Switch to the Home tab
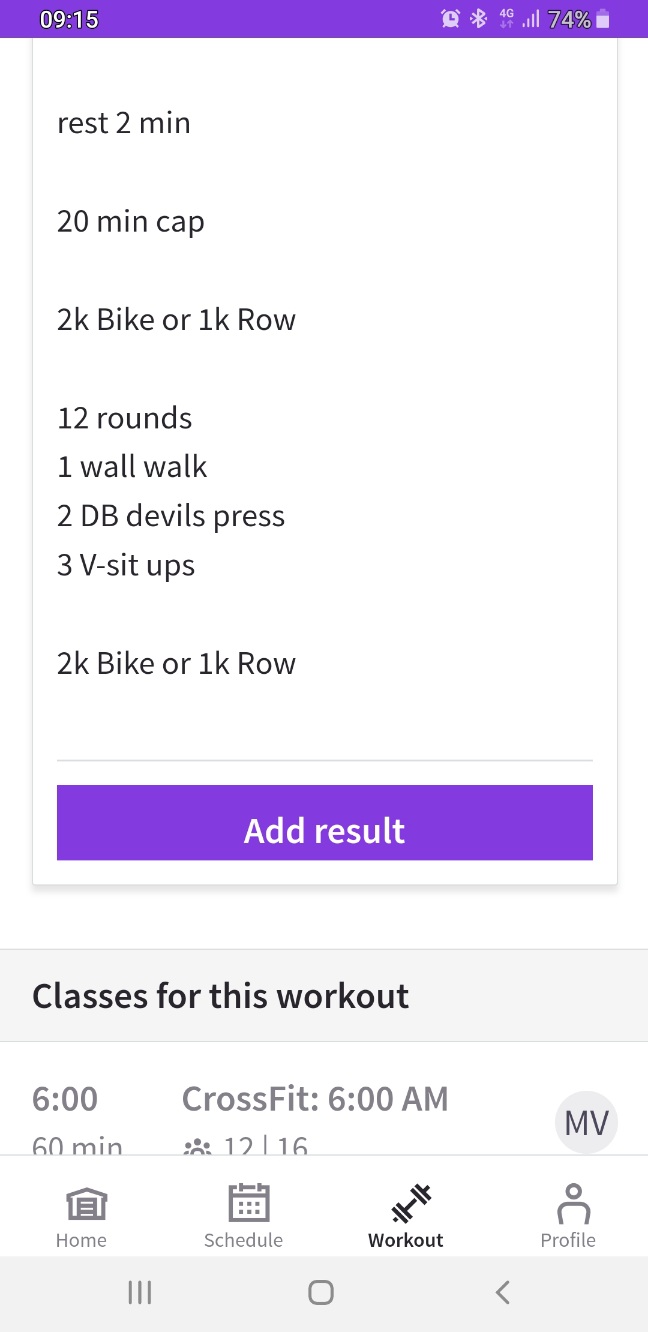The width and height of the screenshot is (648, 1332). (81, 1216)
